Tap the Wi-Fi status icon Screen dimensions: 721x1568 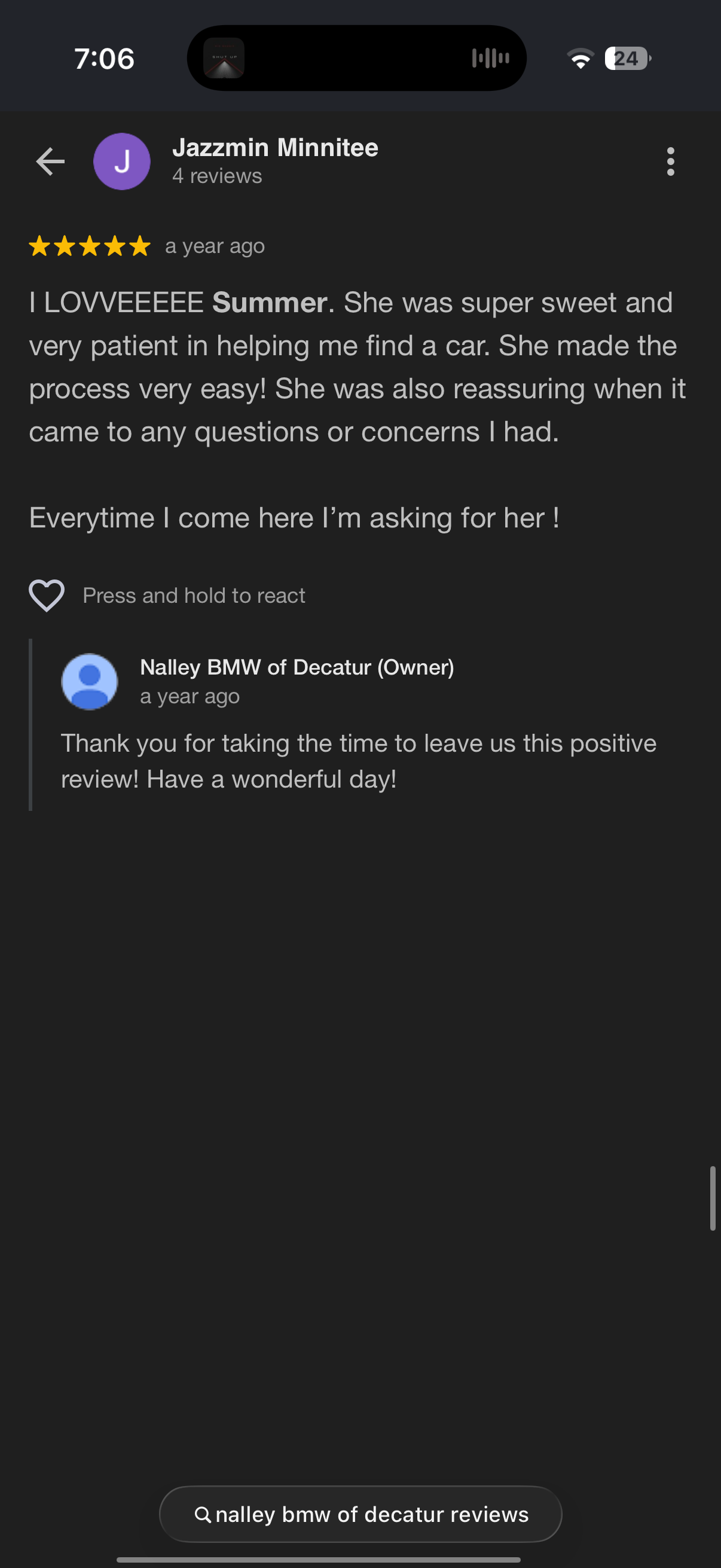tap(579, 59)
